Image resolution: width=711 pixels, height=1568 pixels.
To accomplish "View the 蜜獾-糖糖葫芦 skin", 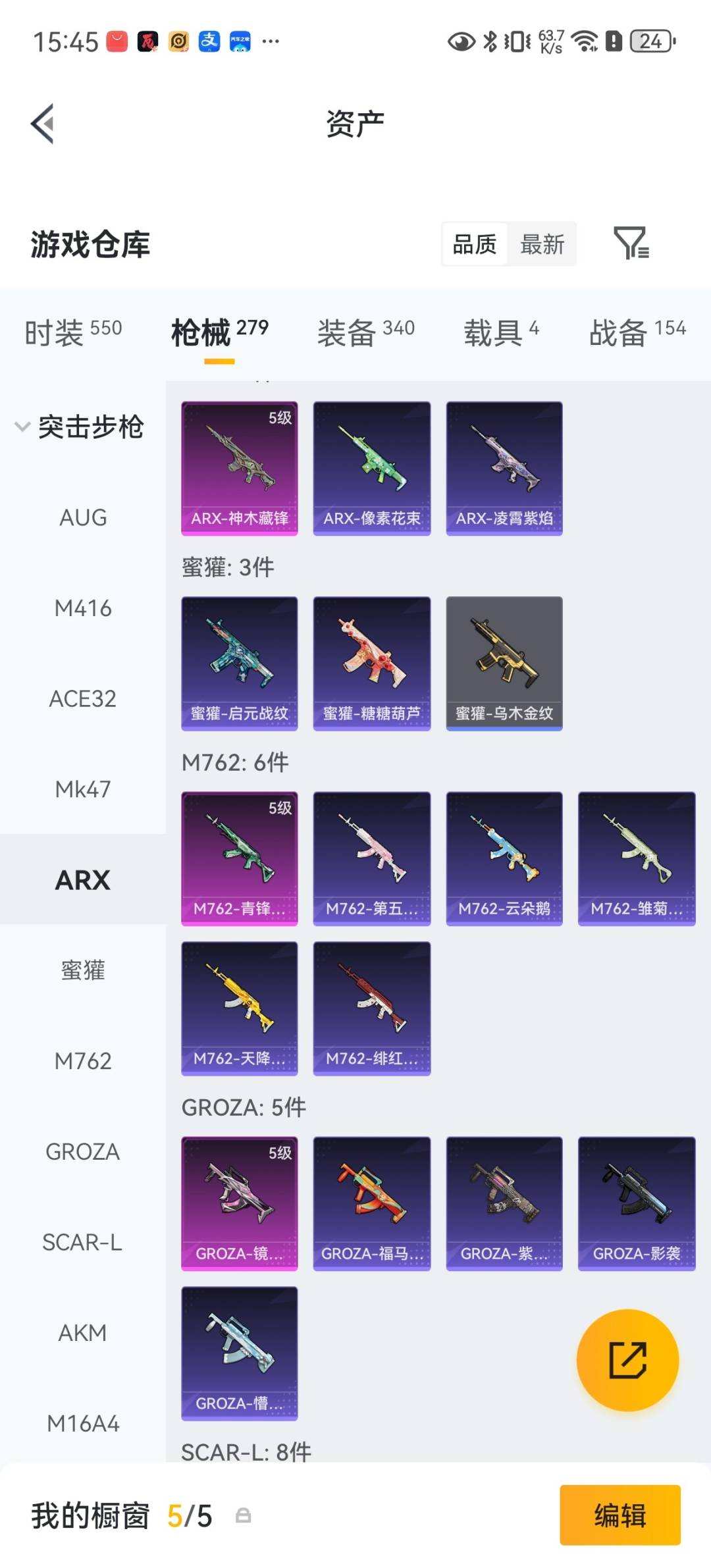I will click(372, 664).
